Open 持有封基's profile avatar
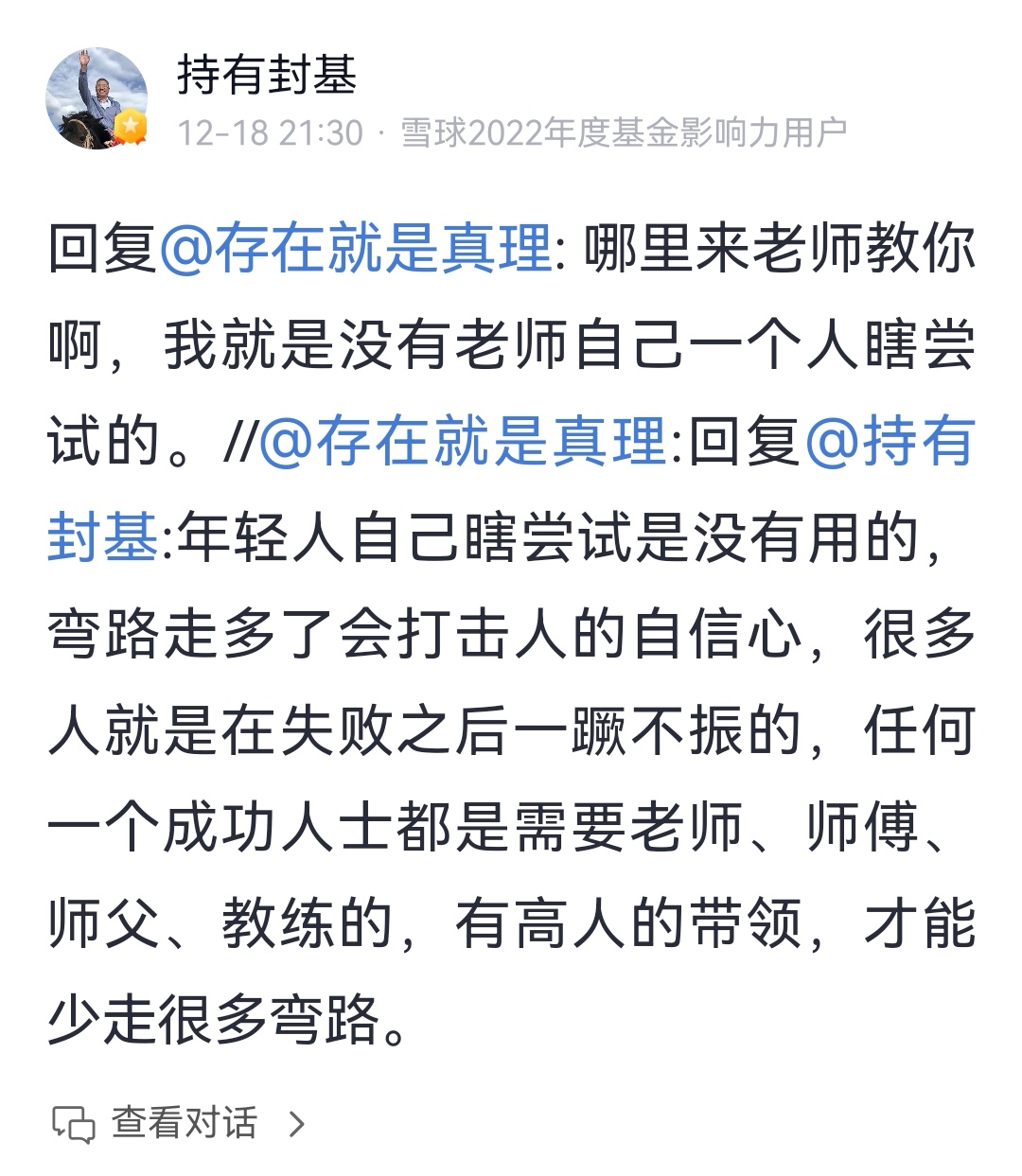 97,98
